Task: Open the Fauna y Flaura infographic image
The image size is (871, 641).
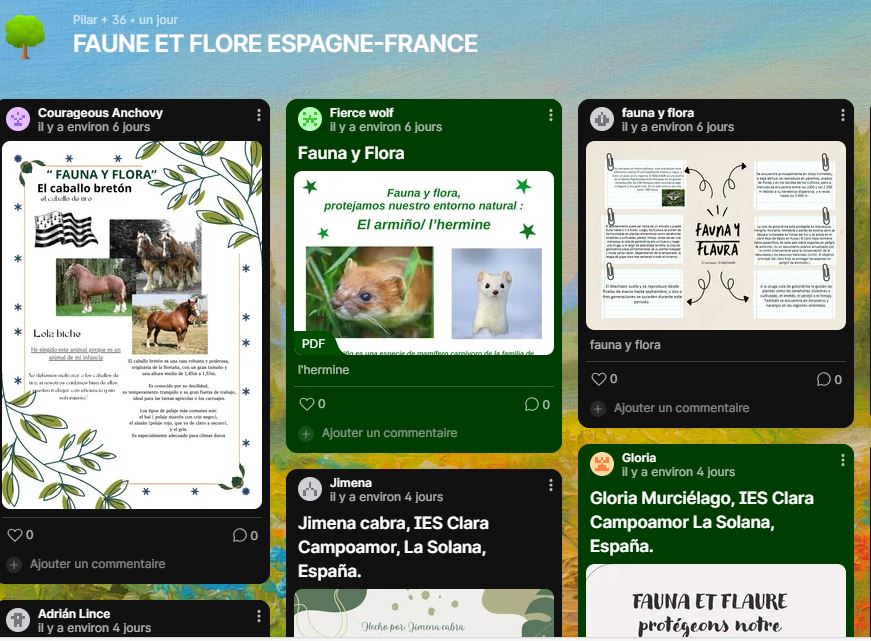Action: (716, 236)
